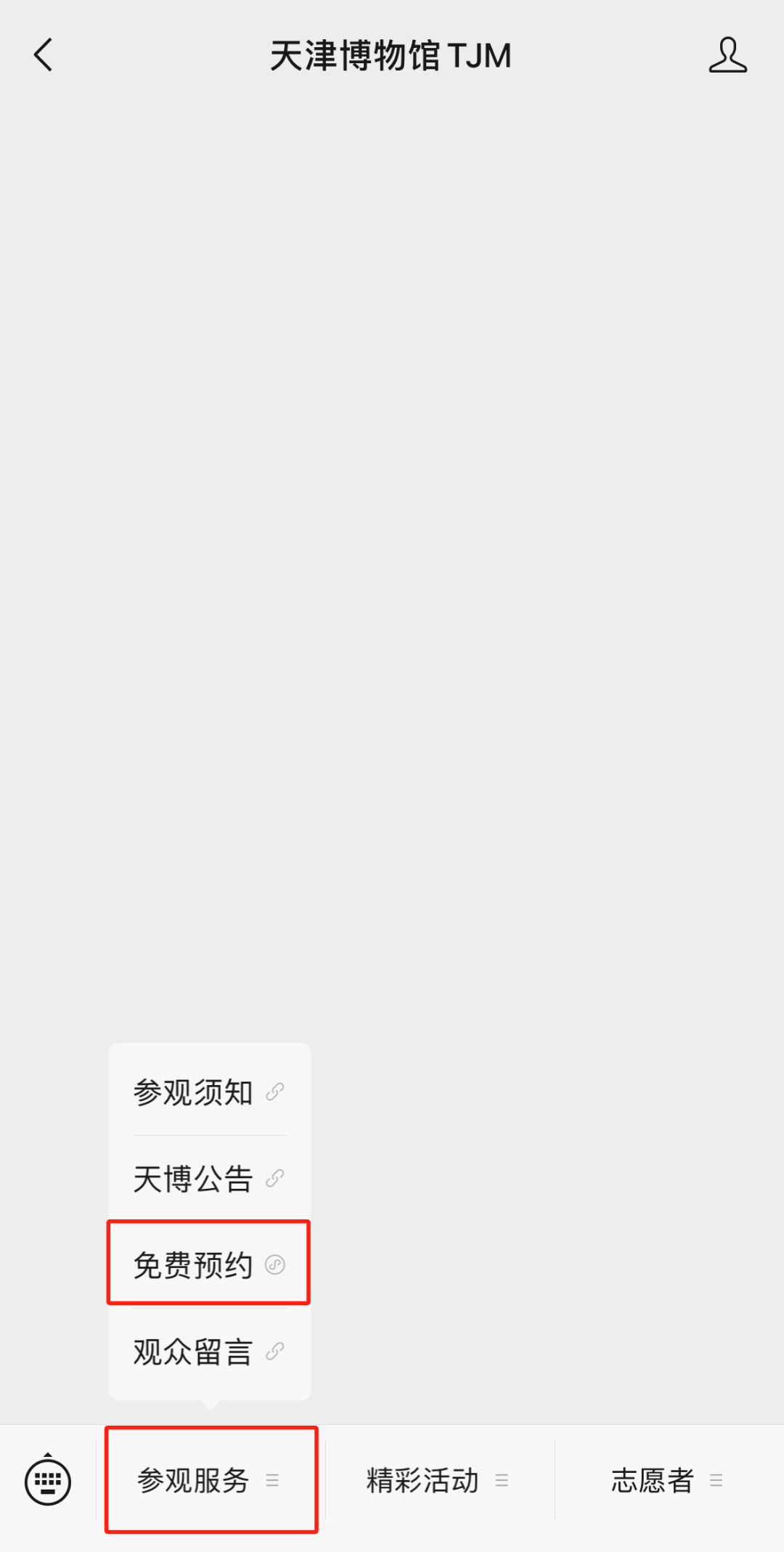The height and width of the screenshot is (1552, 784).
Task: Switch to keyboard input mode
Action: [x=48, y=1480]
